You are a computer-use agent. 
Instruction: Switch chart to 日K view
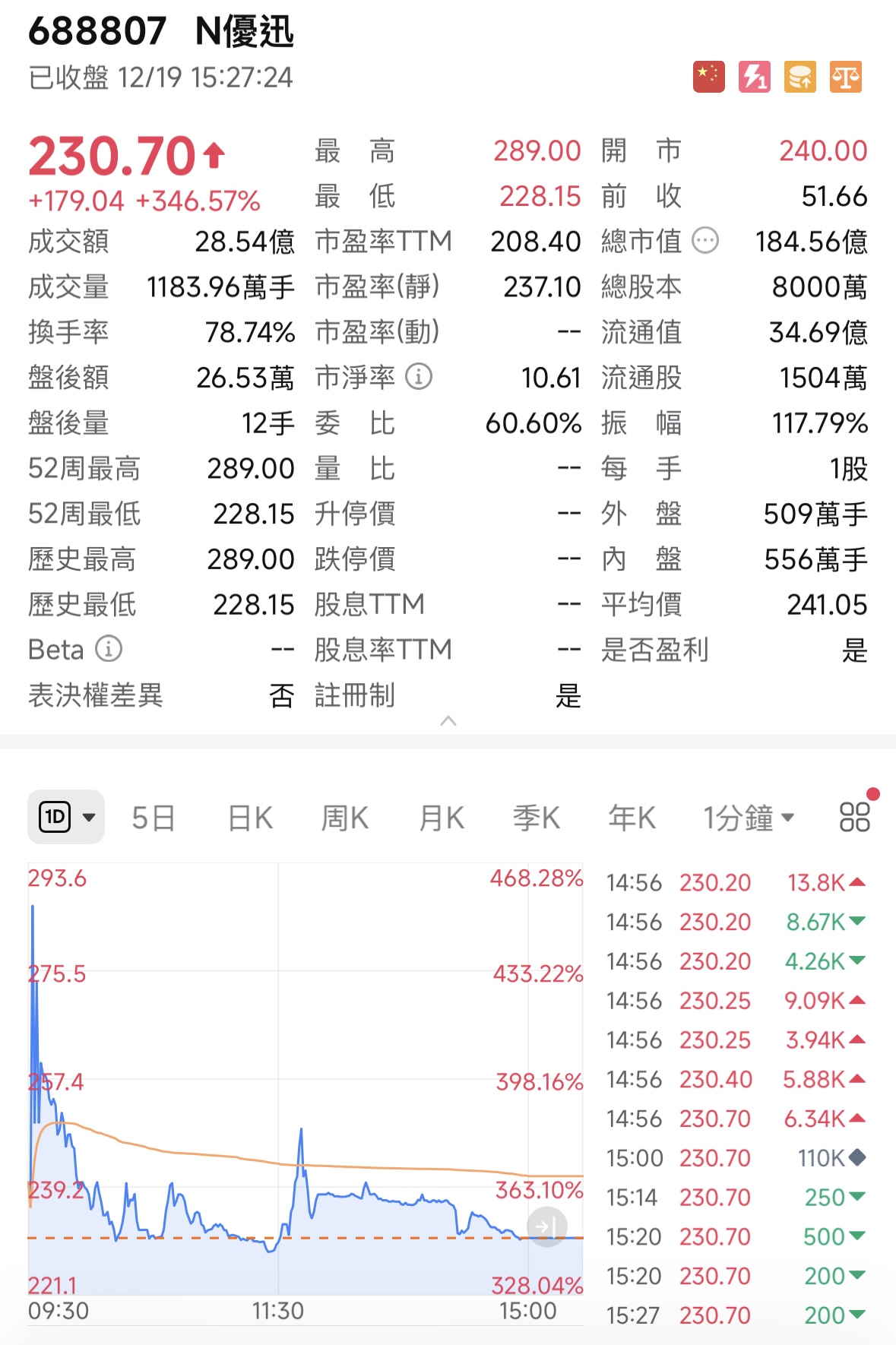[250, 818]
